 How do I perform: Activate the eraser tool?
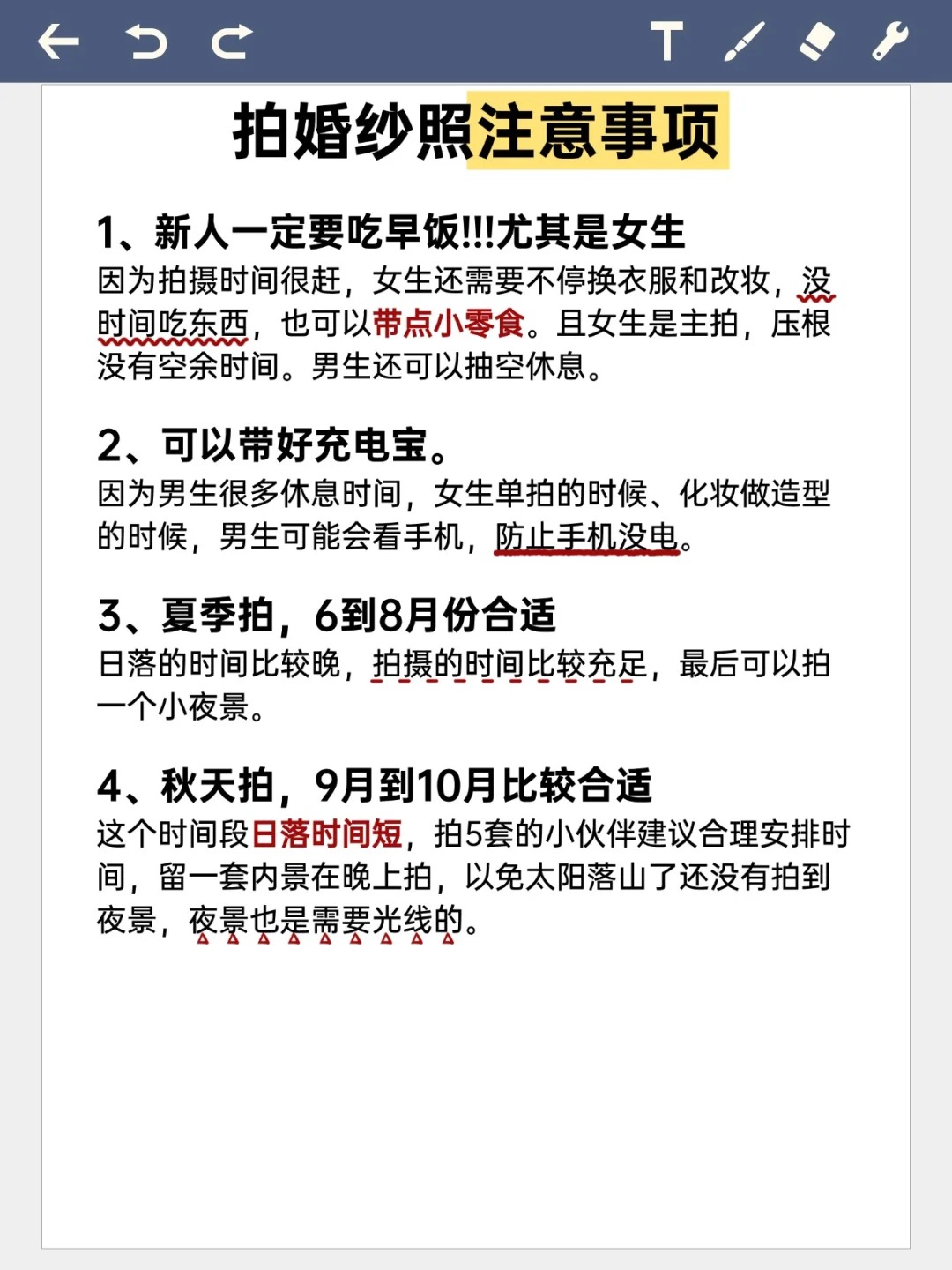(816, 41)
